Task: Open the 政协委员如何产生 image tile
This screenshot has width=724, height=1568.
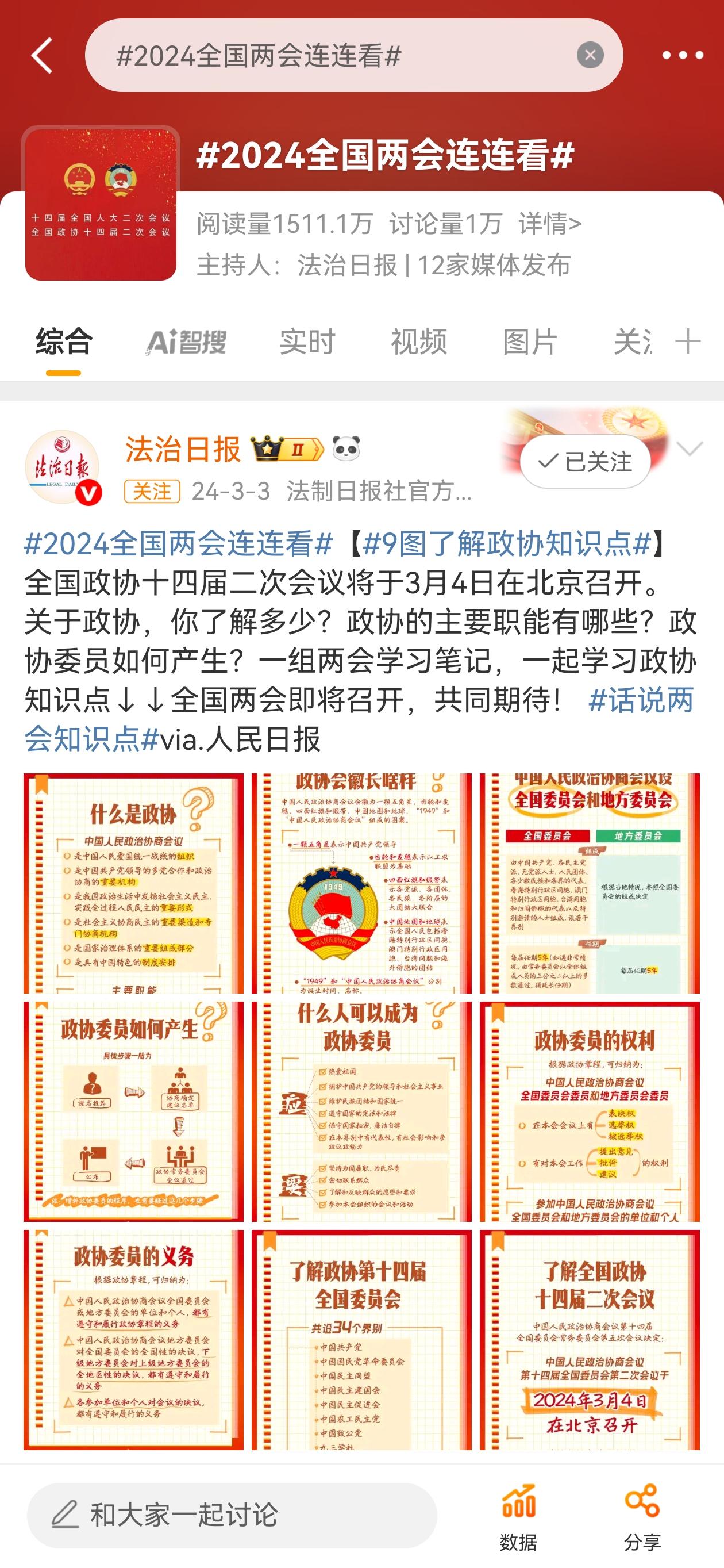Action: pos(133,1111)
